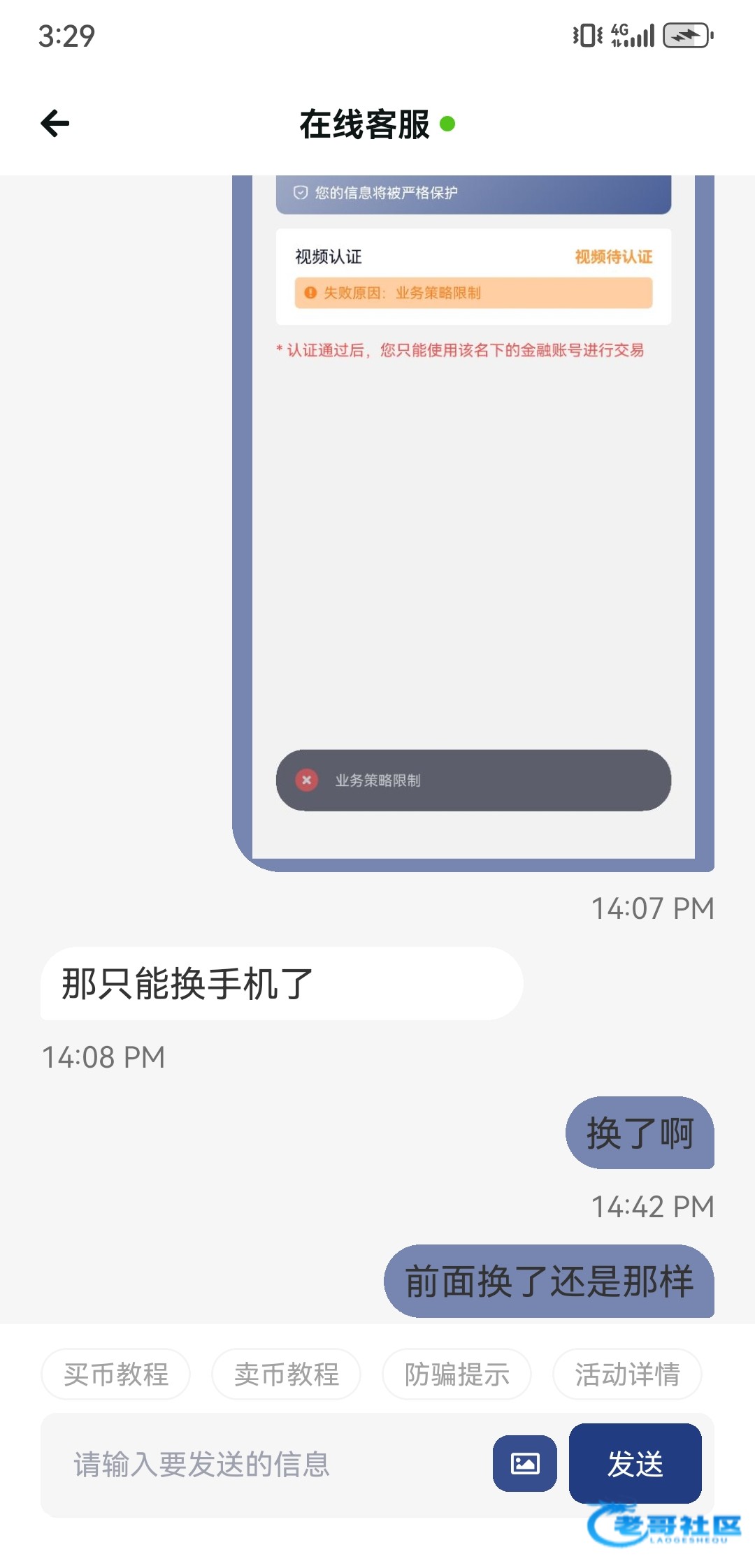Image resolution: width=755 pixels, height=1568 pixels.
Task: Attach a picture with the image icon
Action: click(x=525, y=1463)
